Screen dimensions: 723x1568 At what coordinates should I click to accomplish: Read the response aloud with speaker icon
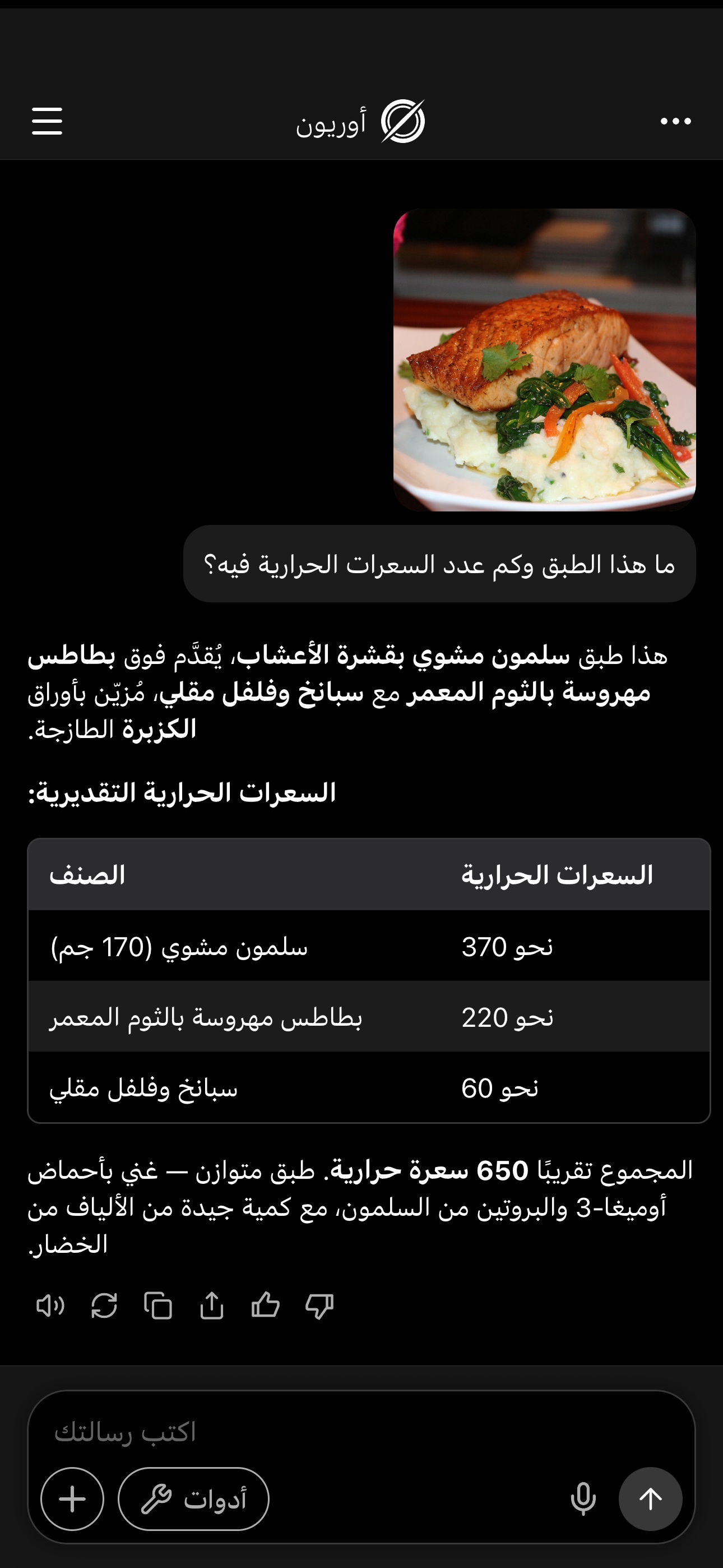[x=50, y=1306]
